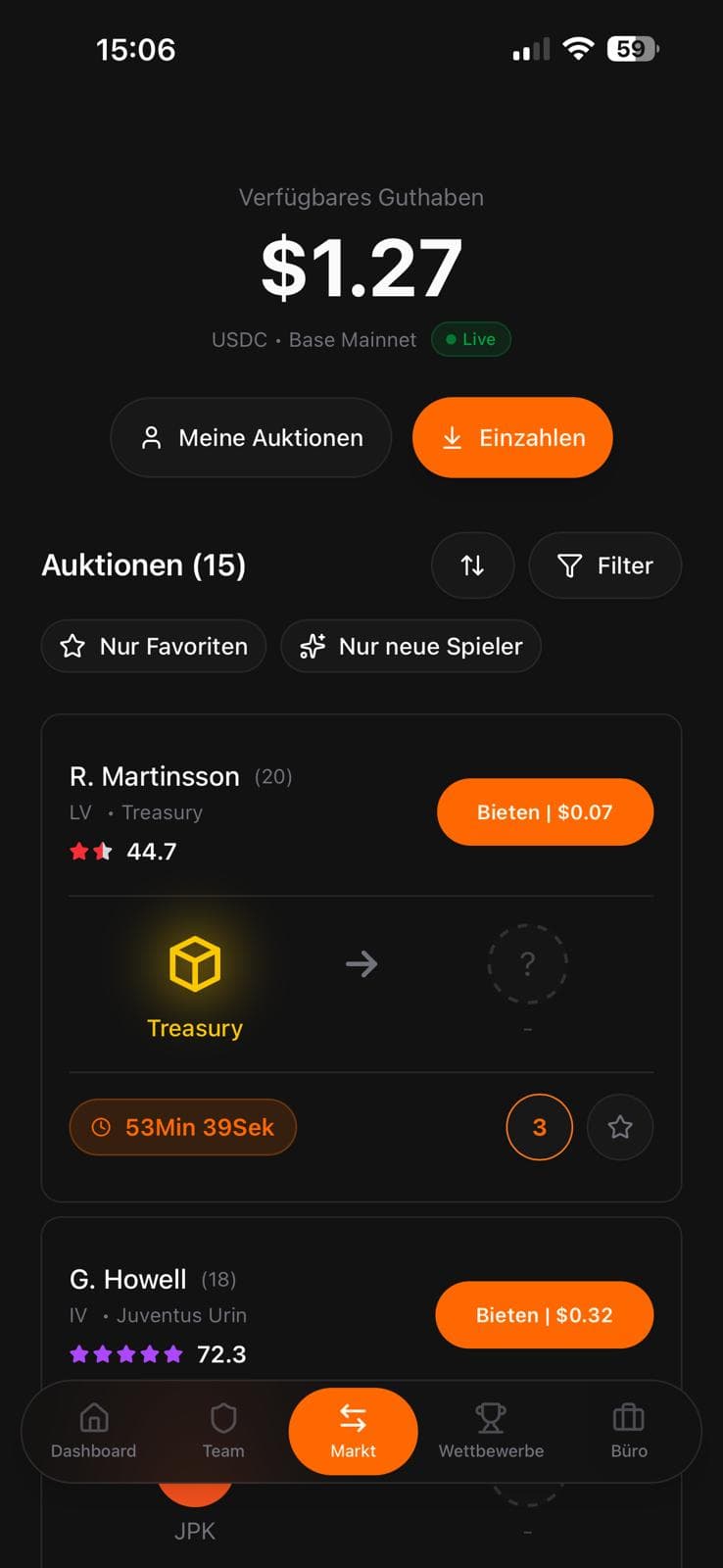Favorite the R. Martinsson auction star

click(620, 1127)
